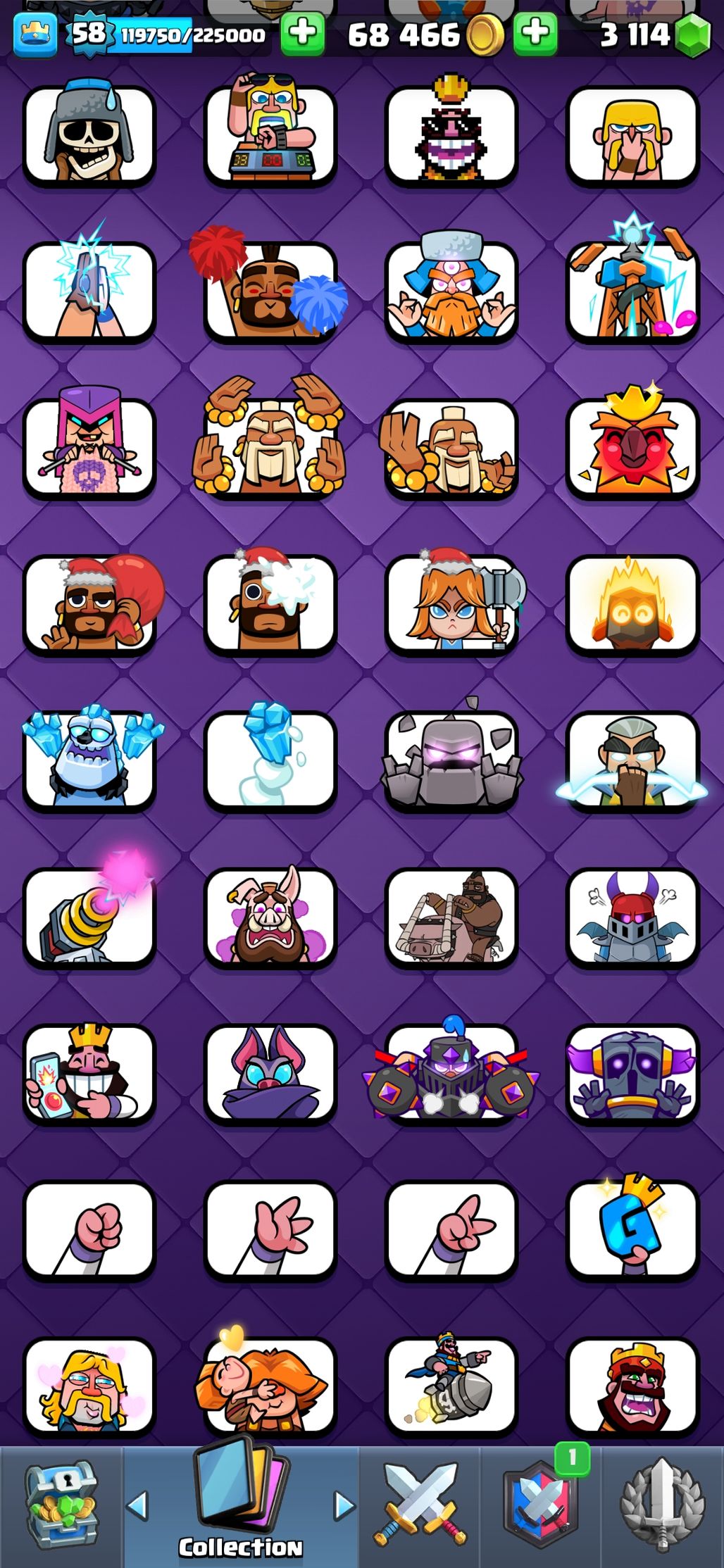Image resolution: width=724 pixels, height=1568 pixels.
Task: Select the blue G crown emote
Action: [x=632, y=1229]
